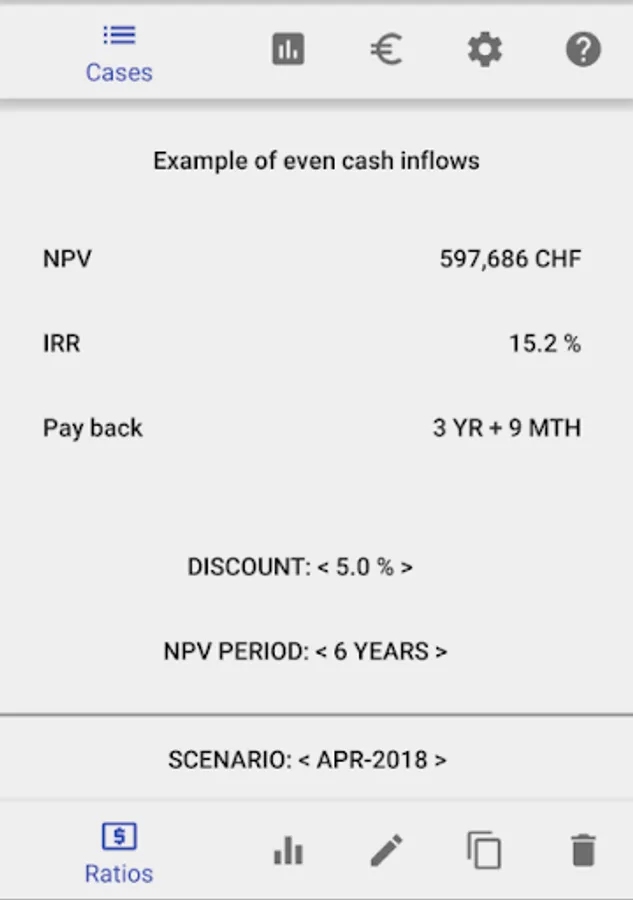This screenshot has width=633, height=900.
Task: Switch to the Cases tab
Action: 119,53
